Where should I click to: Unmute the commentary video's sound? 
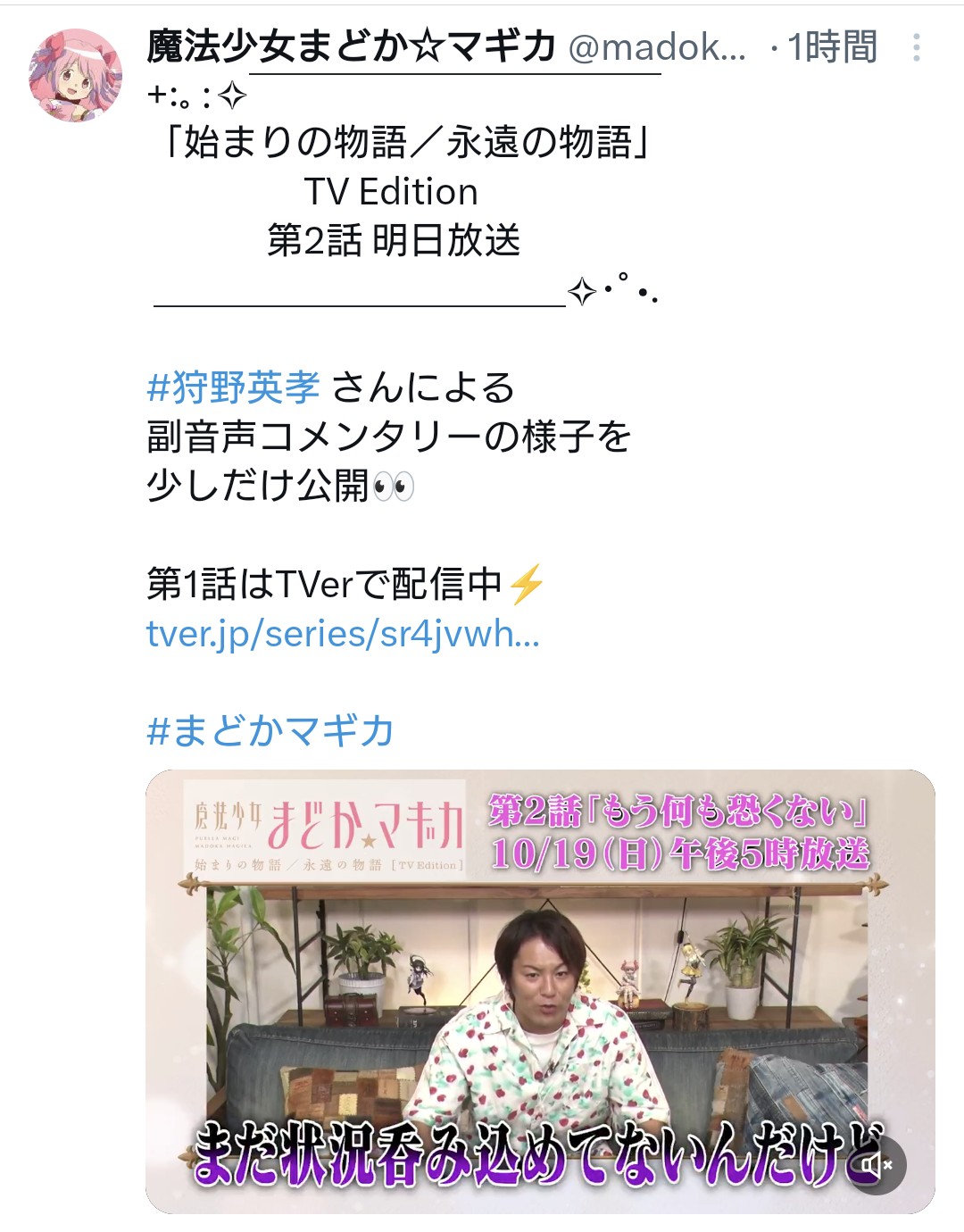click(877, 1164)
